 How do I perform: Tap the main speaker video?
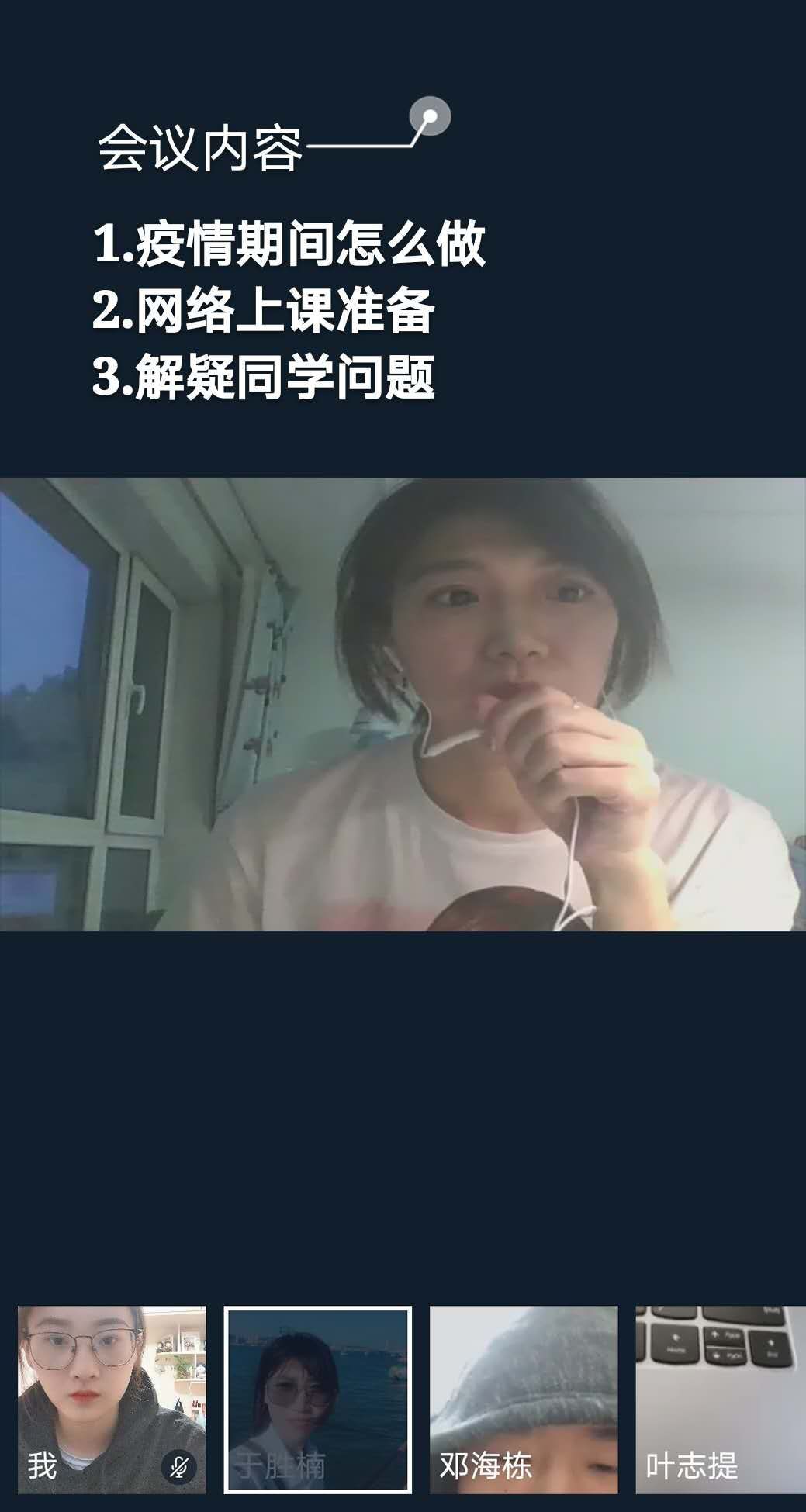(403, 704)
